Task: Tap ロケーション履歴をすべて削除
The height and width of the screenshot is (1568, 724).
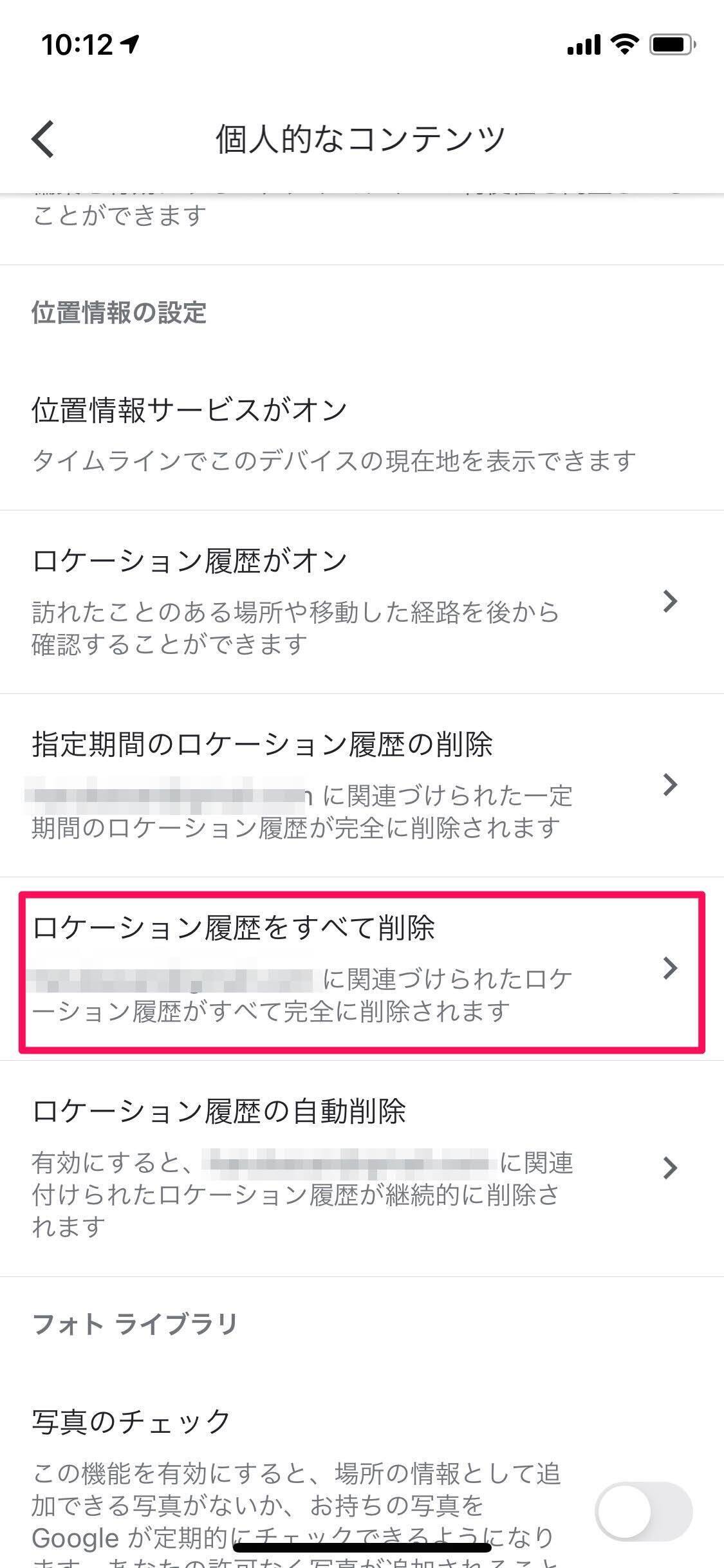Action: [x=362, y=969]
